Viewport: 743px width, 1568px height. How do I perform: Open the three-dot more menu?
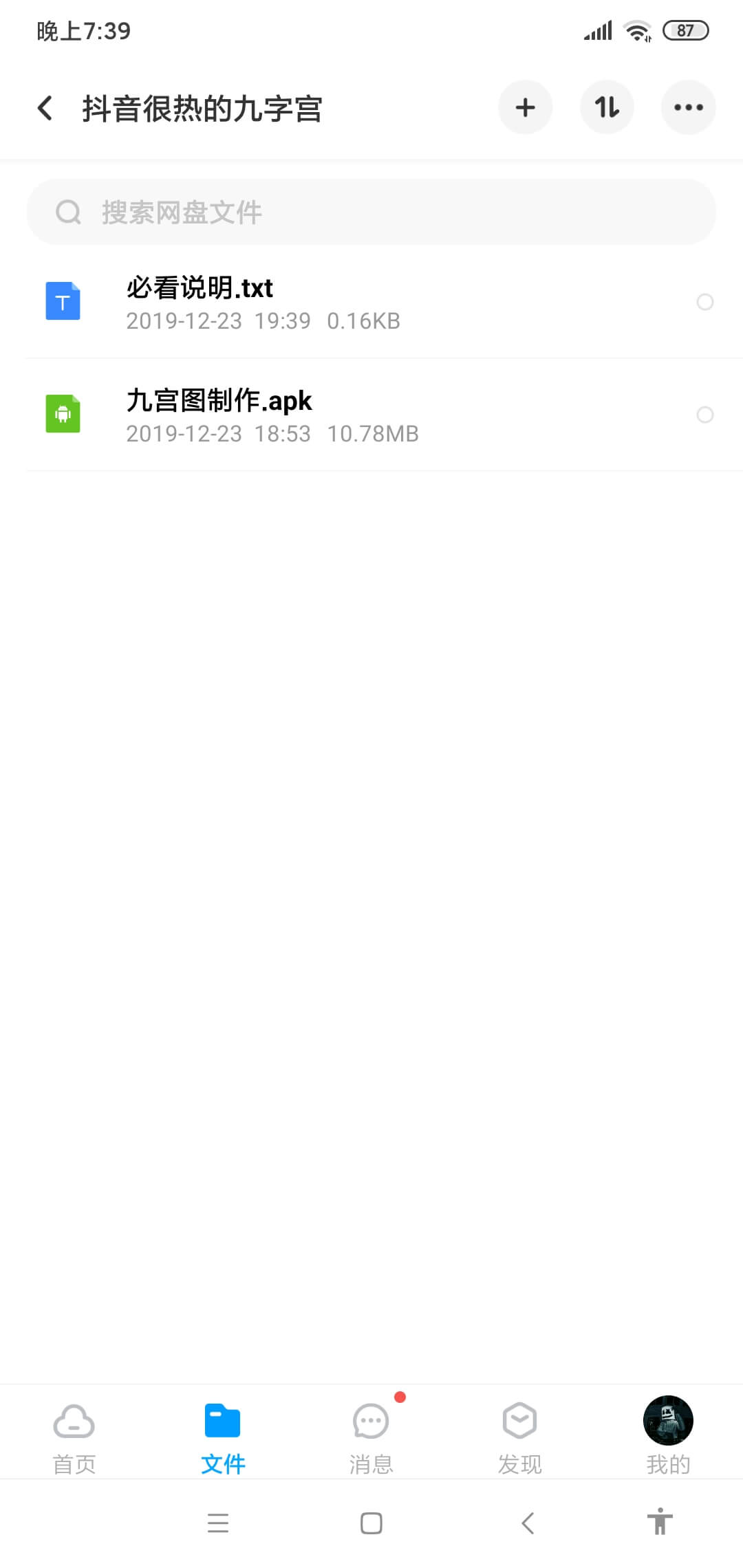(x=688, y=107)
